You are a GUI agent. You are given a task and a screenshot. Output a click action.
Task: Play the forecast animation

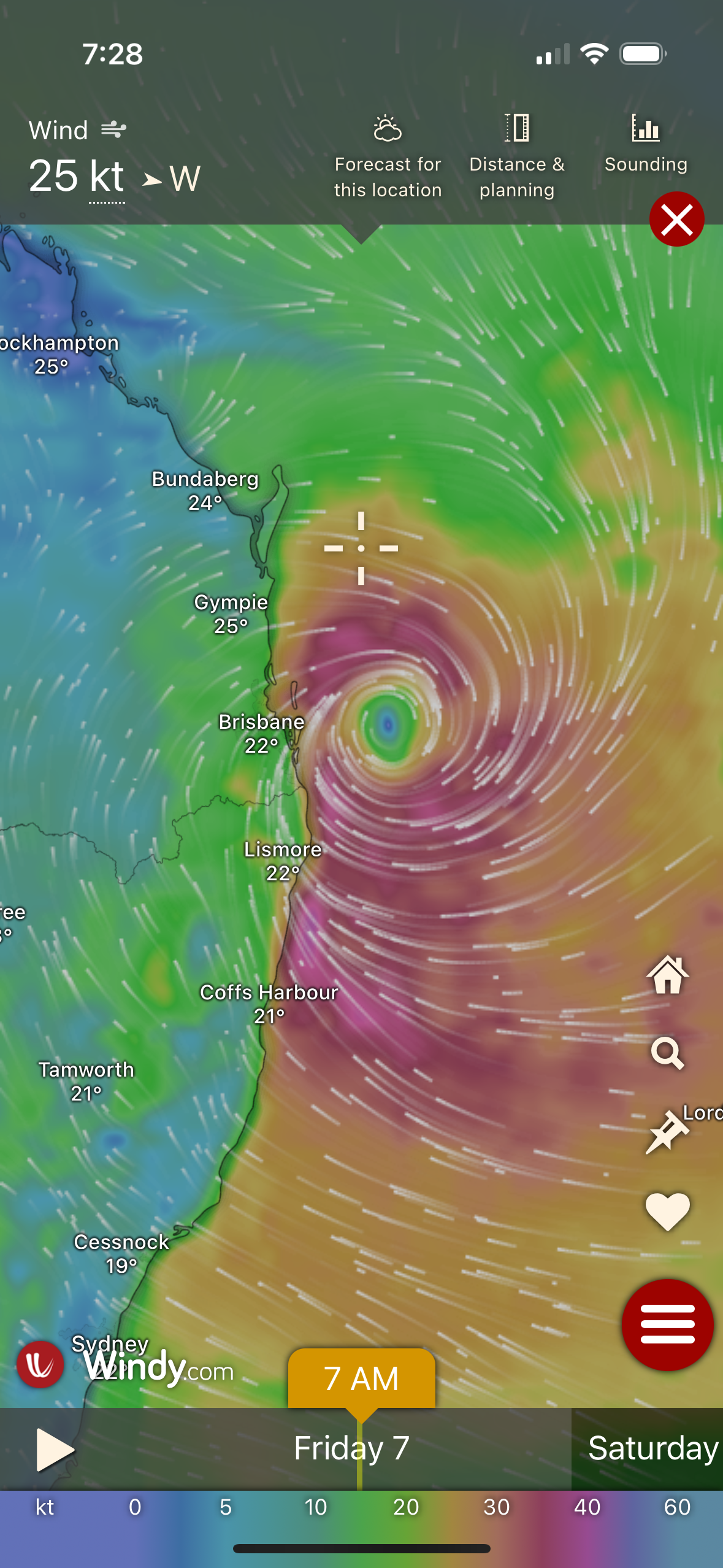click(x=54, y=1450)
